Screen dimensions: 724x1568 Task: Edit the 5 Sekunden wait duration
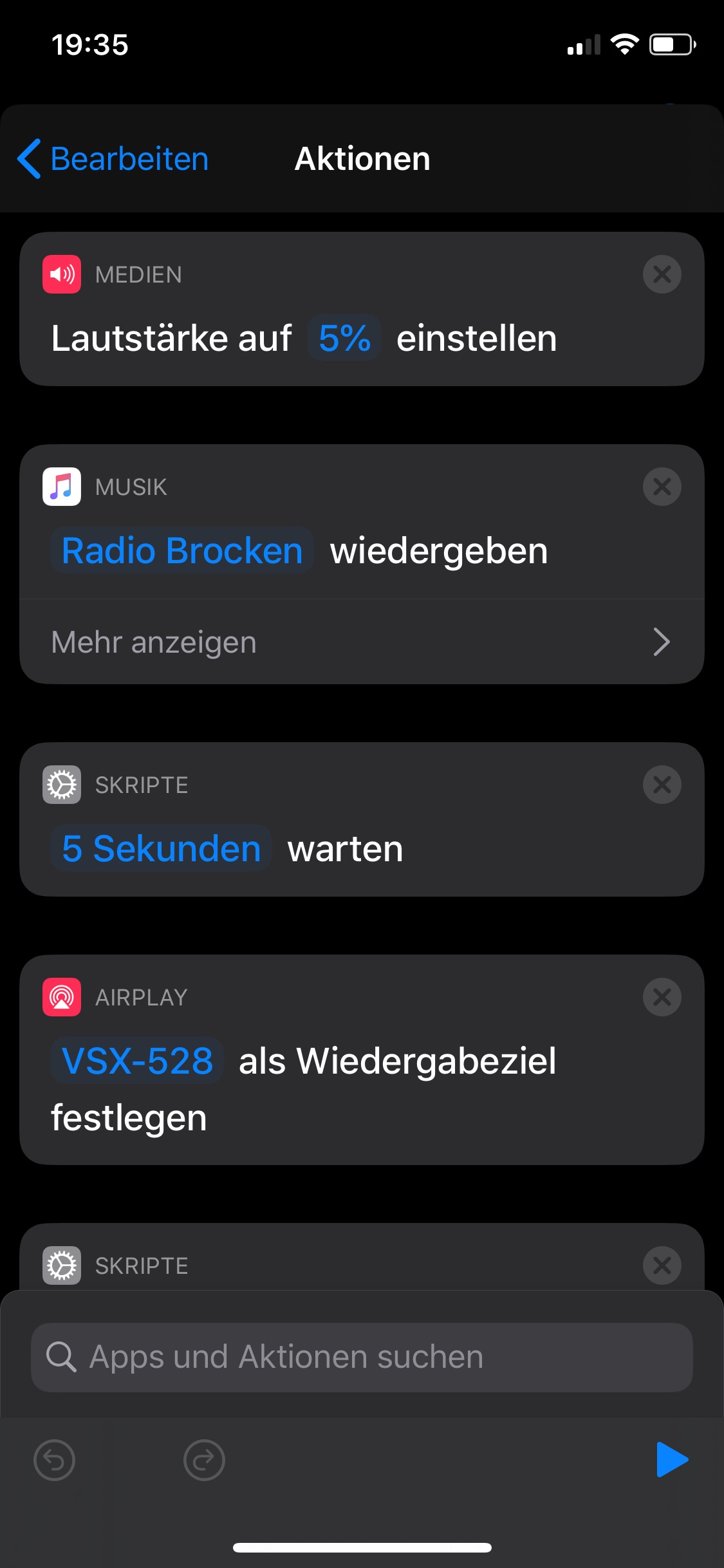tap(161, 848)
